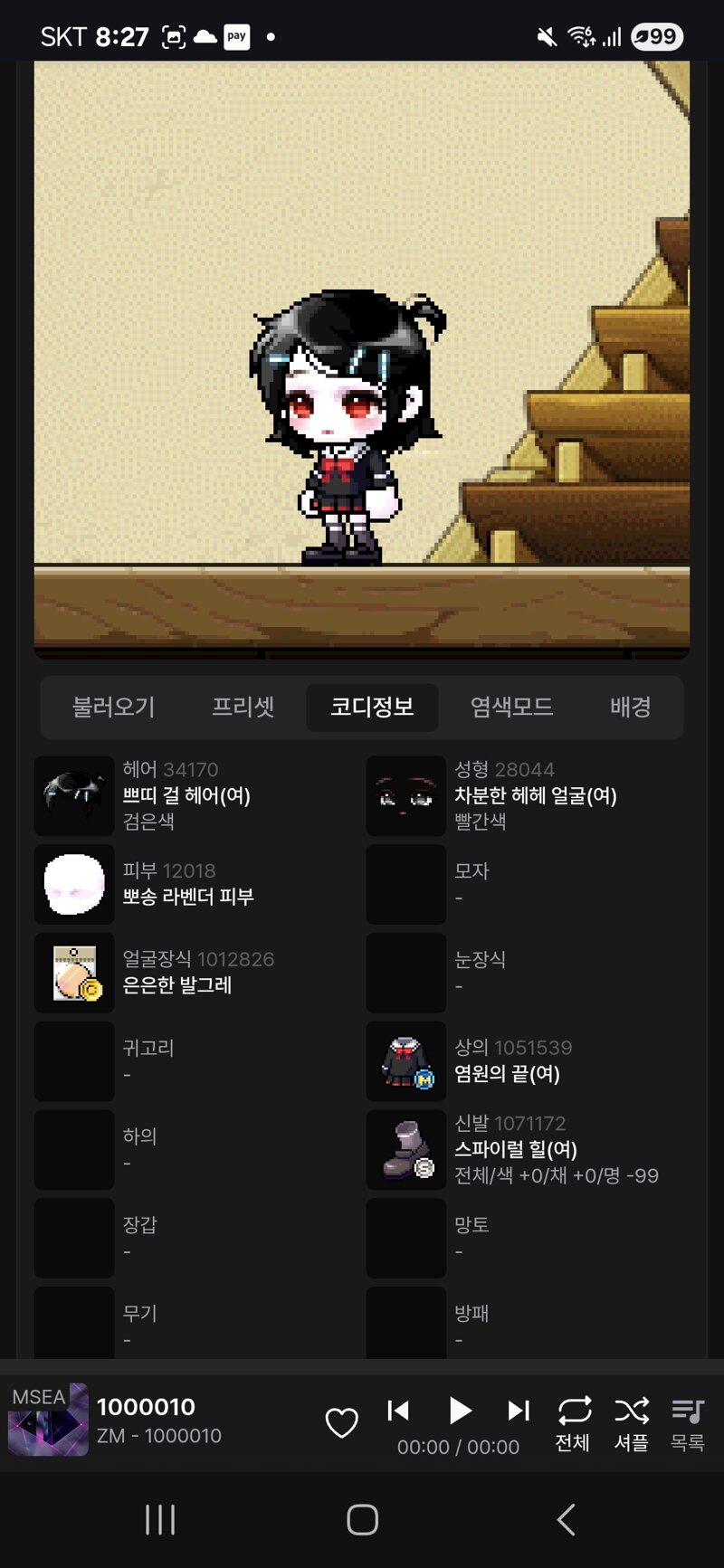
Task: Open the system recent apps button
Action: click(x=160, y=1520)
